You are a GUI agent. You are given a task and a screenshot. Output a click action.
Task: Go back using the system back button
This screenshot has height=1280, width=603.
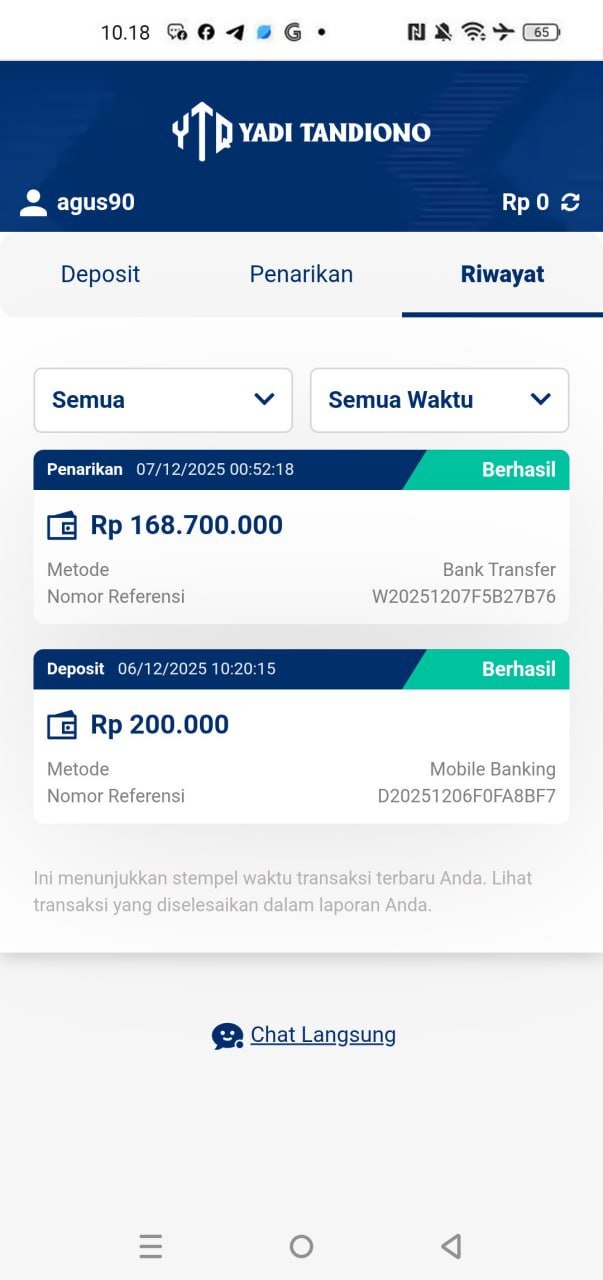(451, 1246)
